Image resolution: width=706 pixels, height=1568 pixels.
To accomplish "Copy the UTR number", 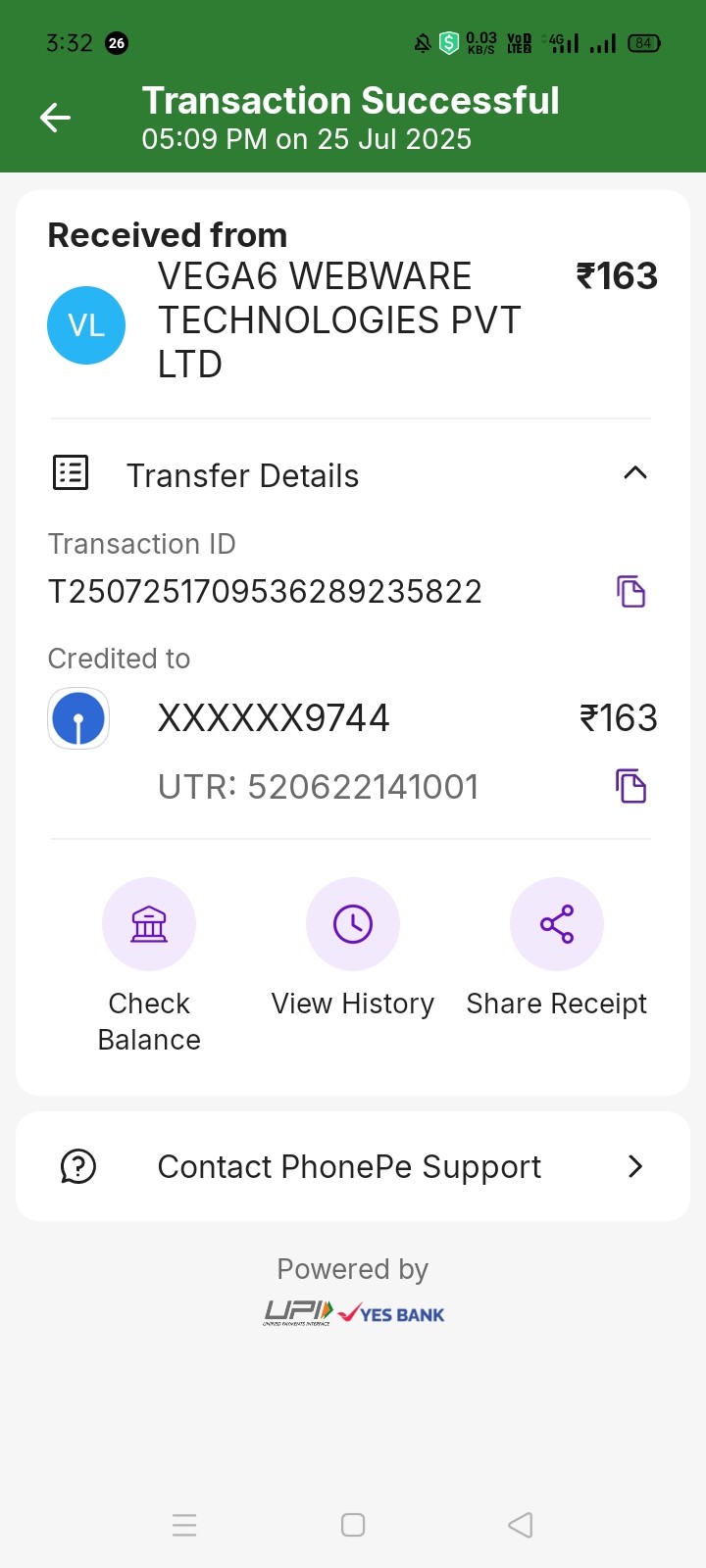I will (630, 786).
